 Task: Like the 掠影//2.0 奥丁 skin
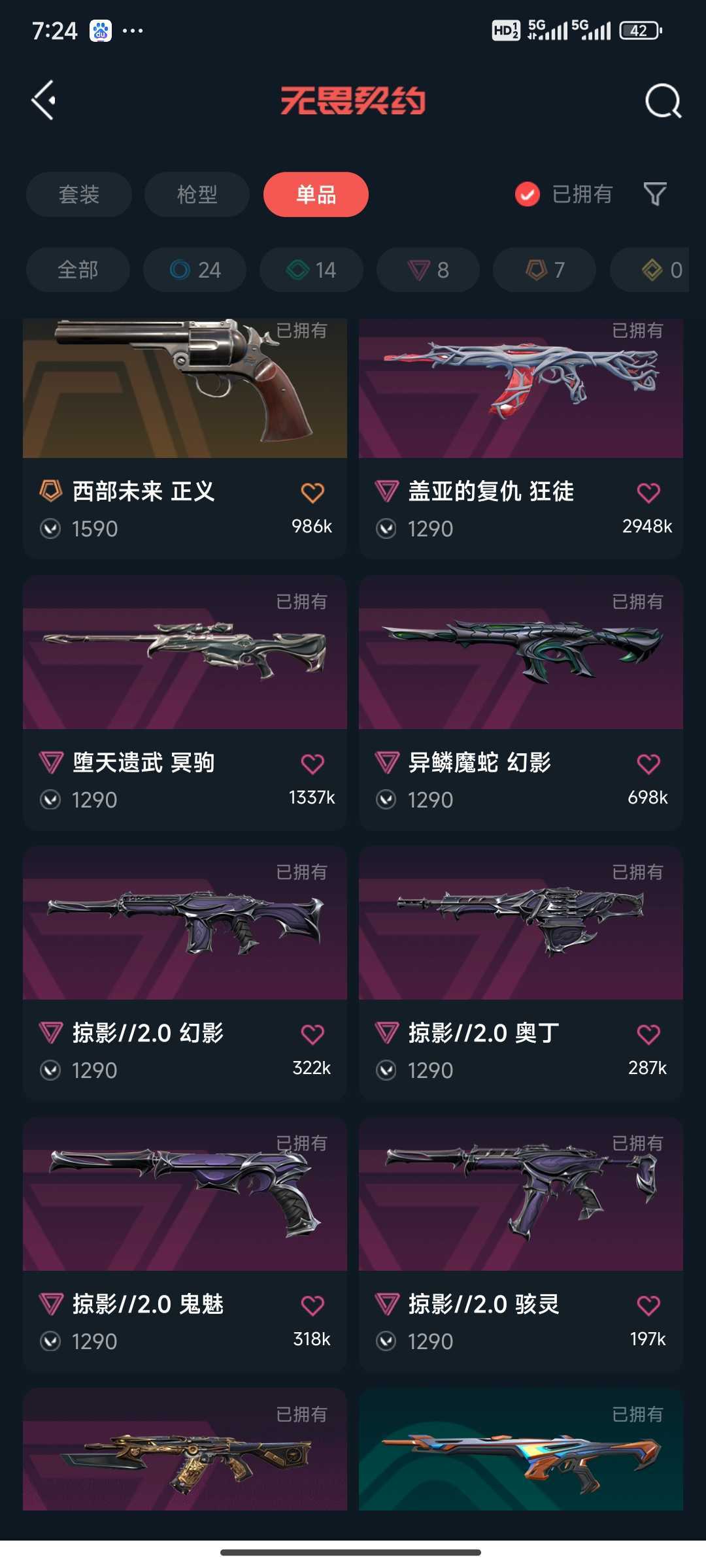(x=648, y=1034)
